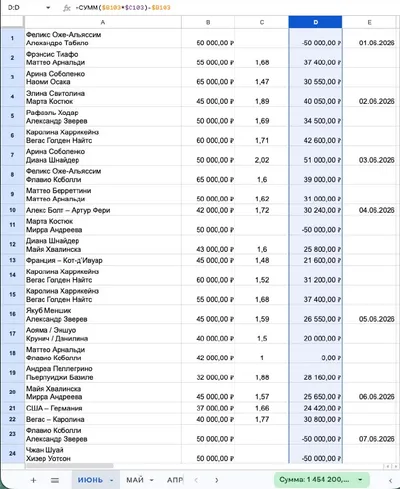The height and width of the screenshot is (489, 400).
Task: Switch to the АПР sheet tab
Action: pos(175,480)
